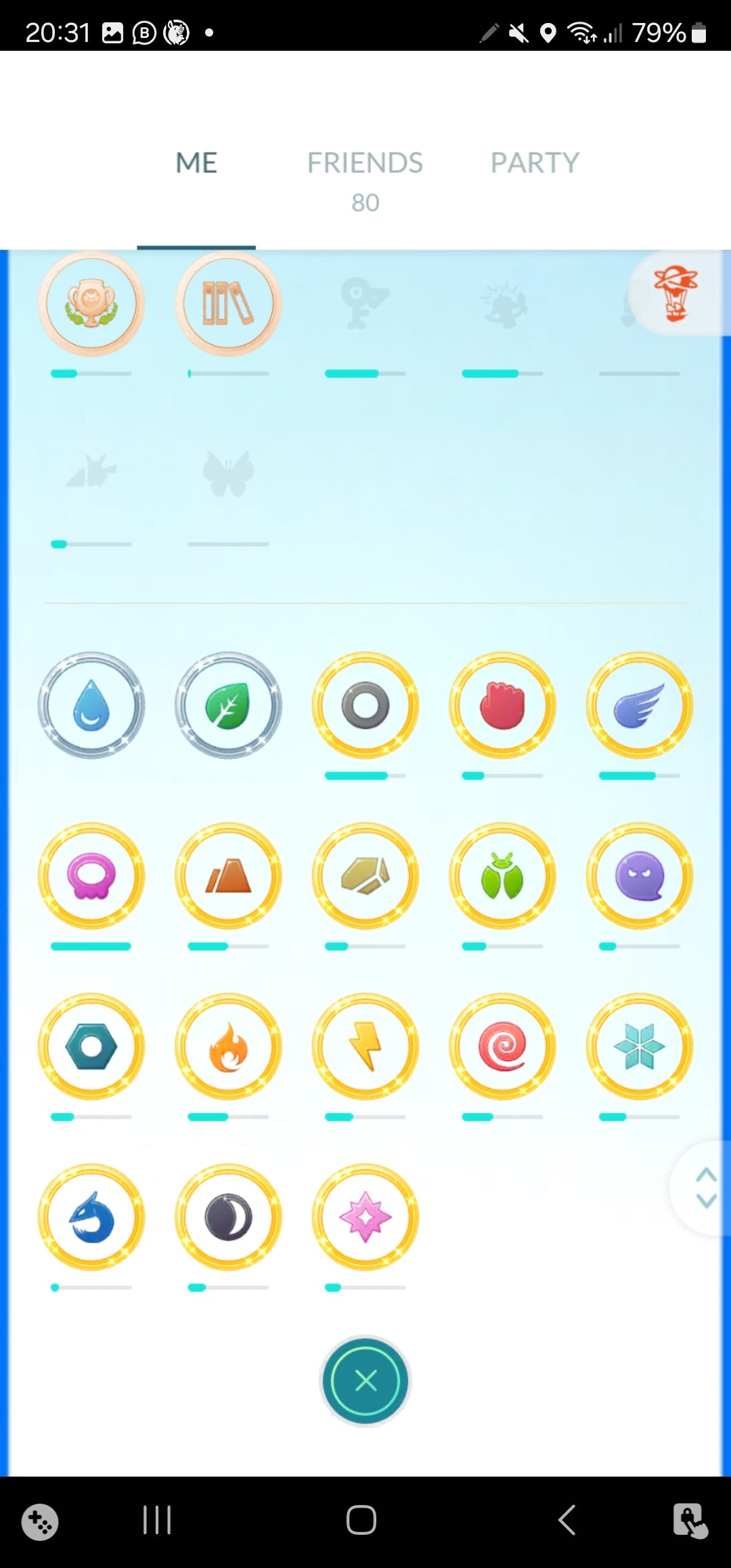Open the Electric type lightning medal
This screenshot has height=1568, width=731.
365,1047
